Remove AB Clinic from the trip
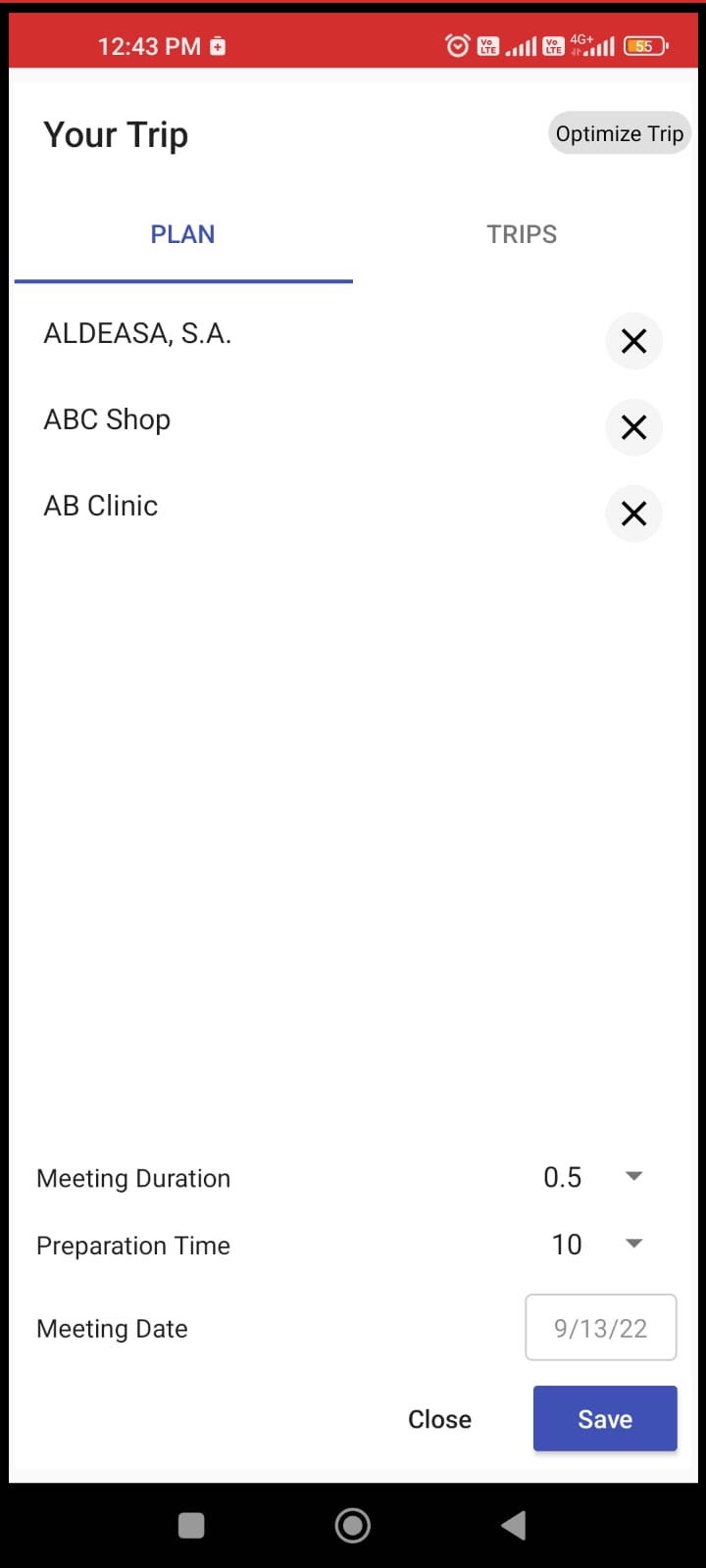Viewport: 706px width, 1568px height. pos(633,514)
